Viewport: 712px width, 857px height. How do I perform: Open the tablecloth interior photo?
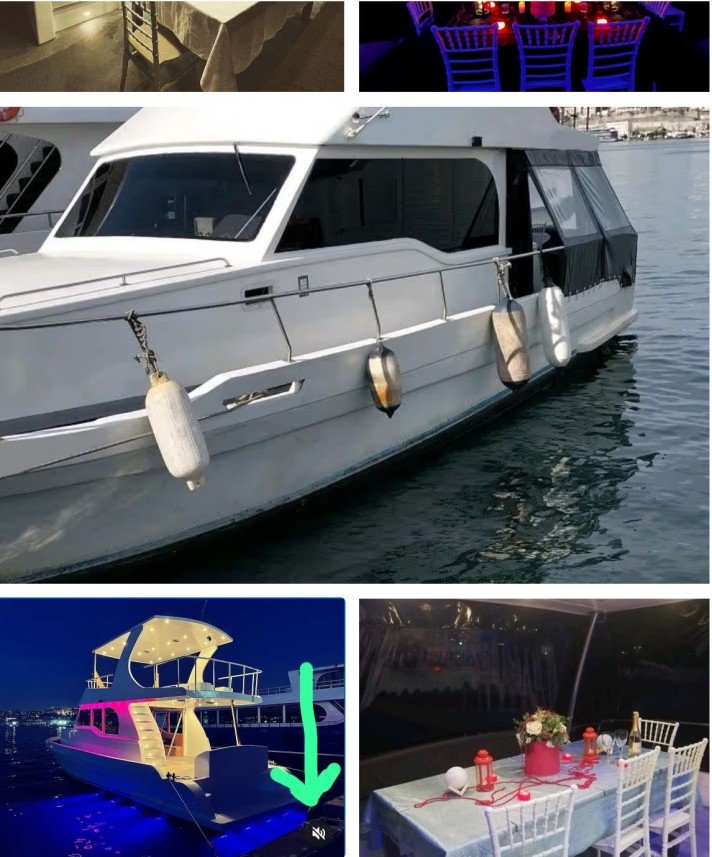pyautogui.click(x=172, y=45)
